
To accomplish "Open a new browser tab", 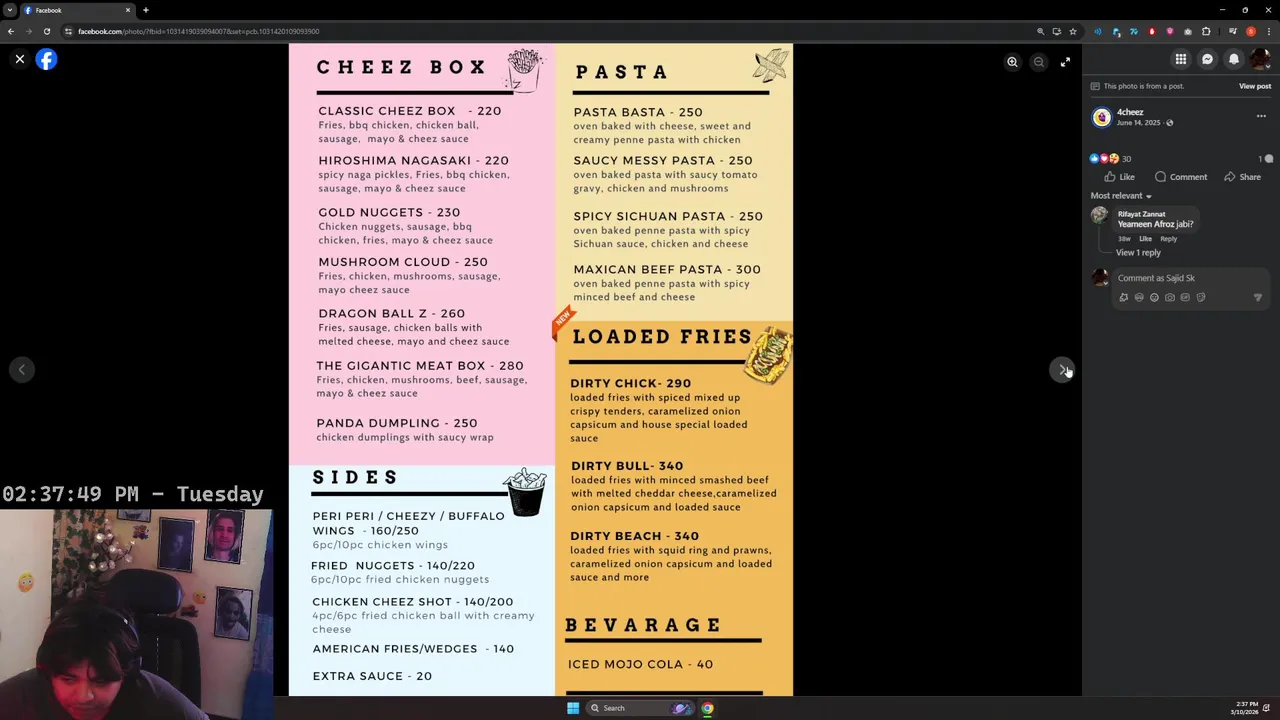I will (145, 10).
